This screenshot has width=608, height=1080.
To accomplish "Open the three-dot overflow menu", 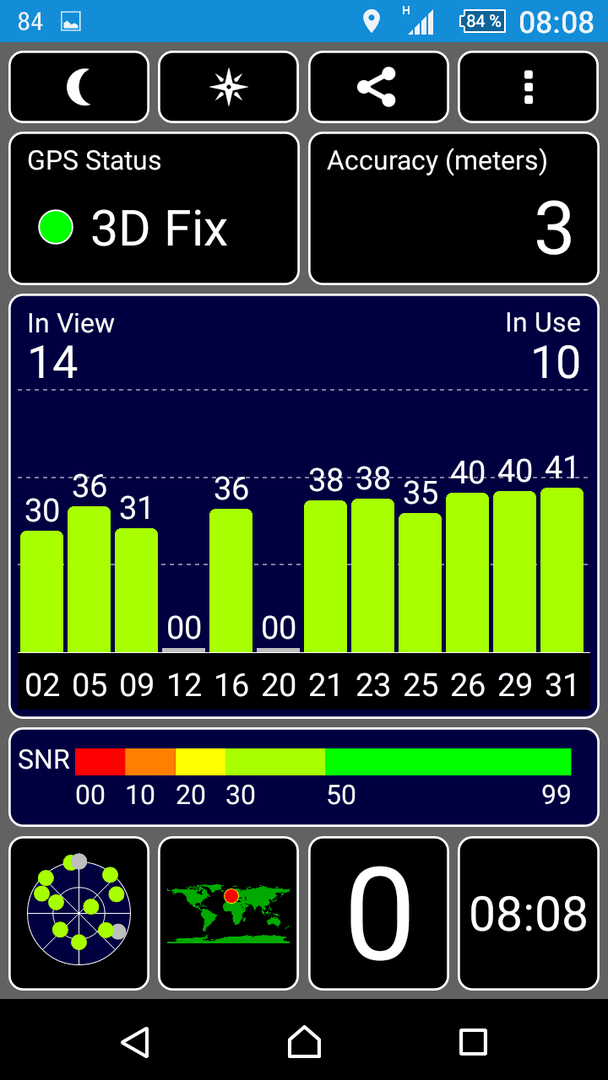I will point(528,87).
